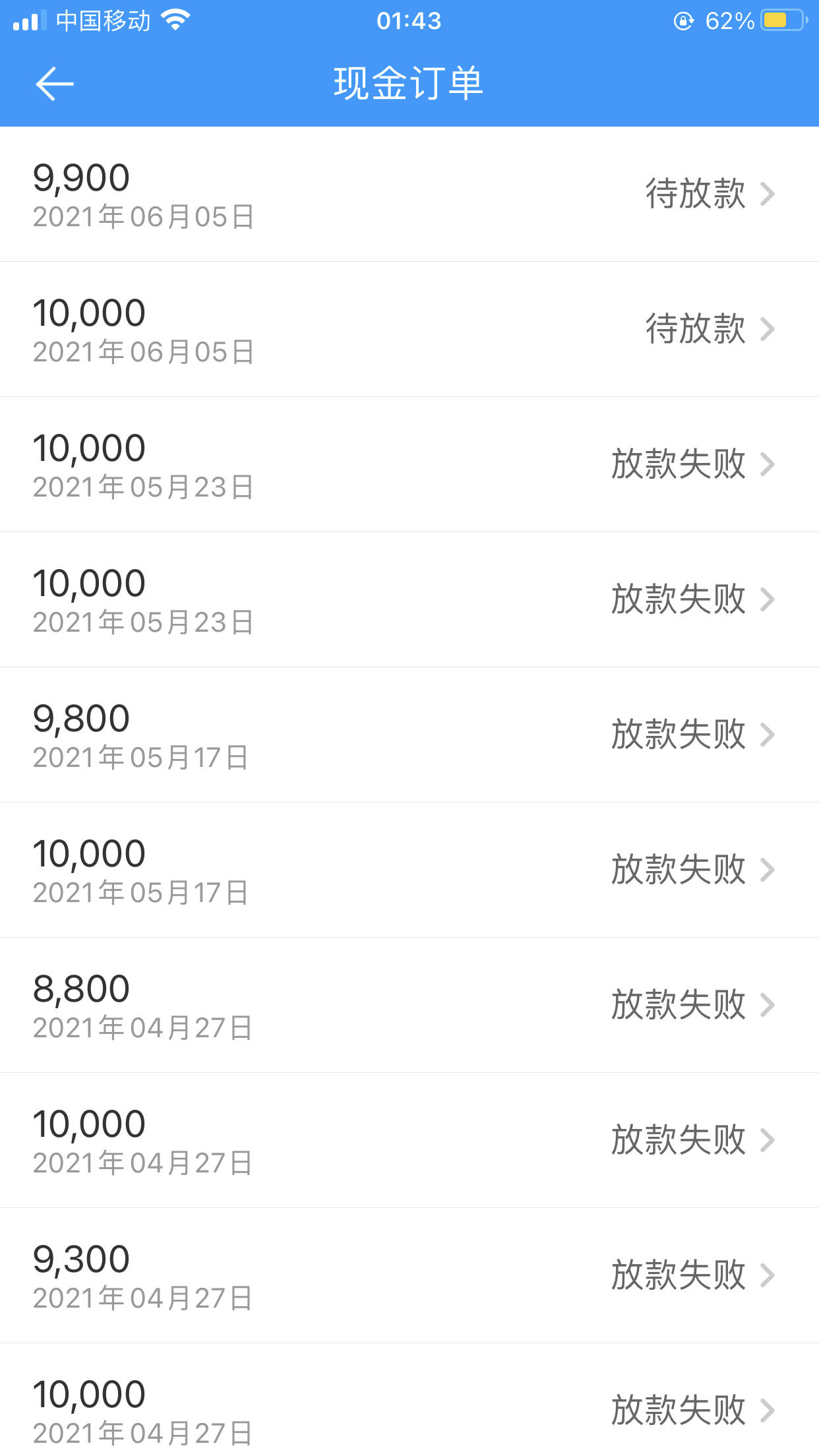The image size is (819, 1456).
Task: Open the 9,900 order dated 2021年06月05日
Action: coord(409,194)
